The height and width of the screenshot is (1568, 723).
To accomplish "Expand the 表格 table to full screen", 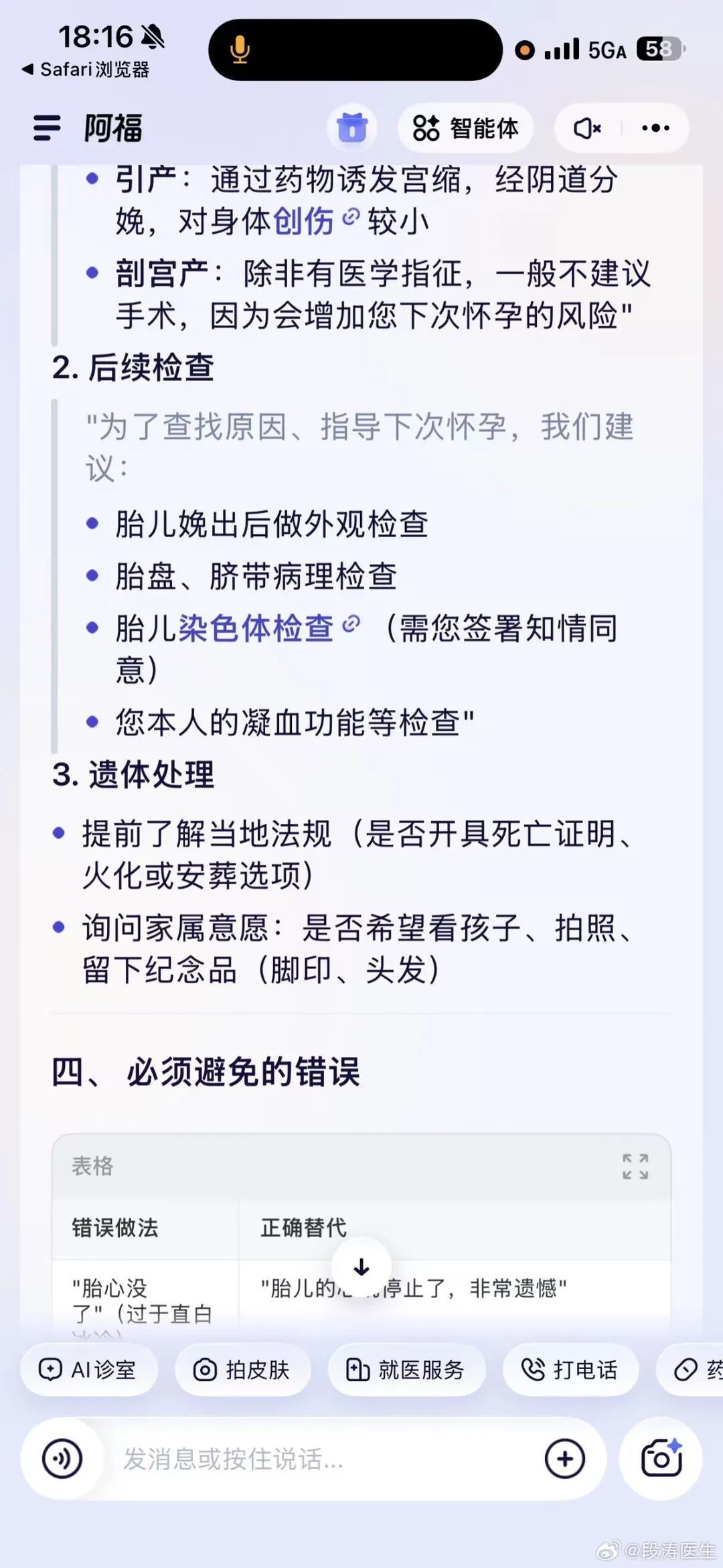I will (x=635, y=1166).
